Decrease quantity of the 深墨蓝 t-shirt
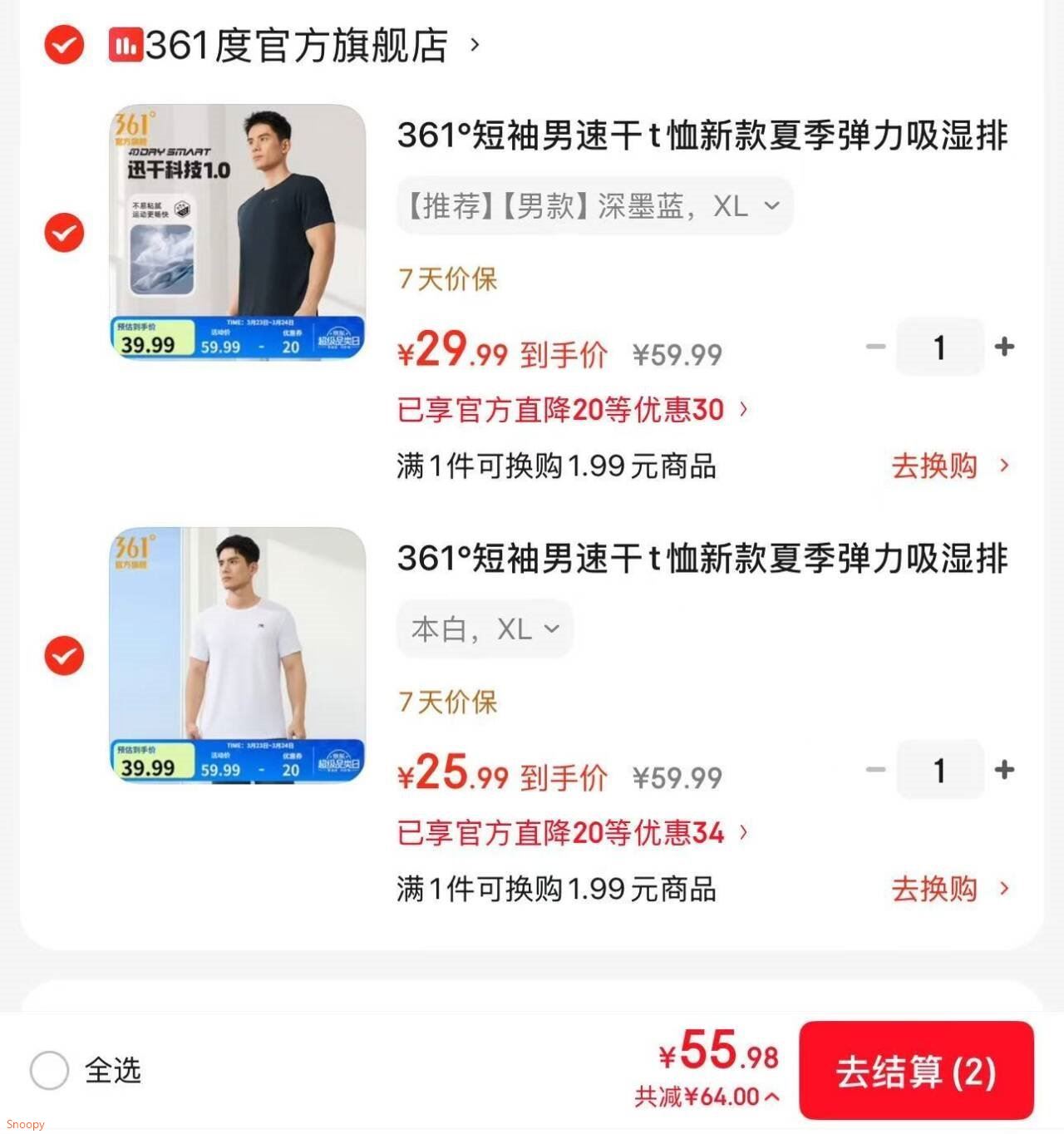 [875, 347]
